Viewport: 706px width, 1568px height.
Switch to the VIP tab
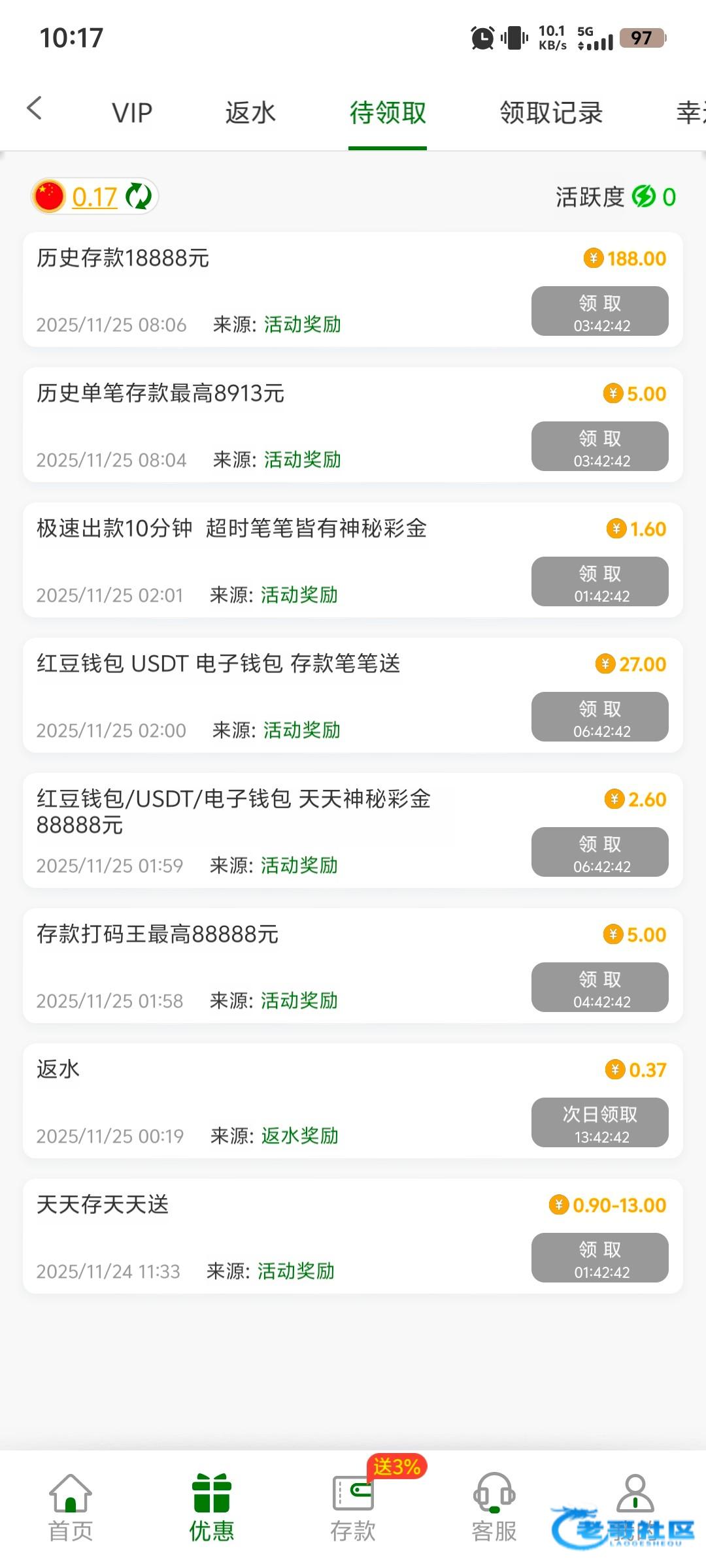coord(132,113)
